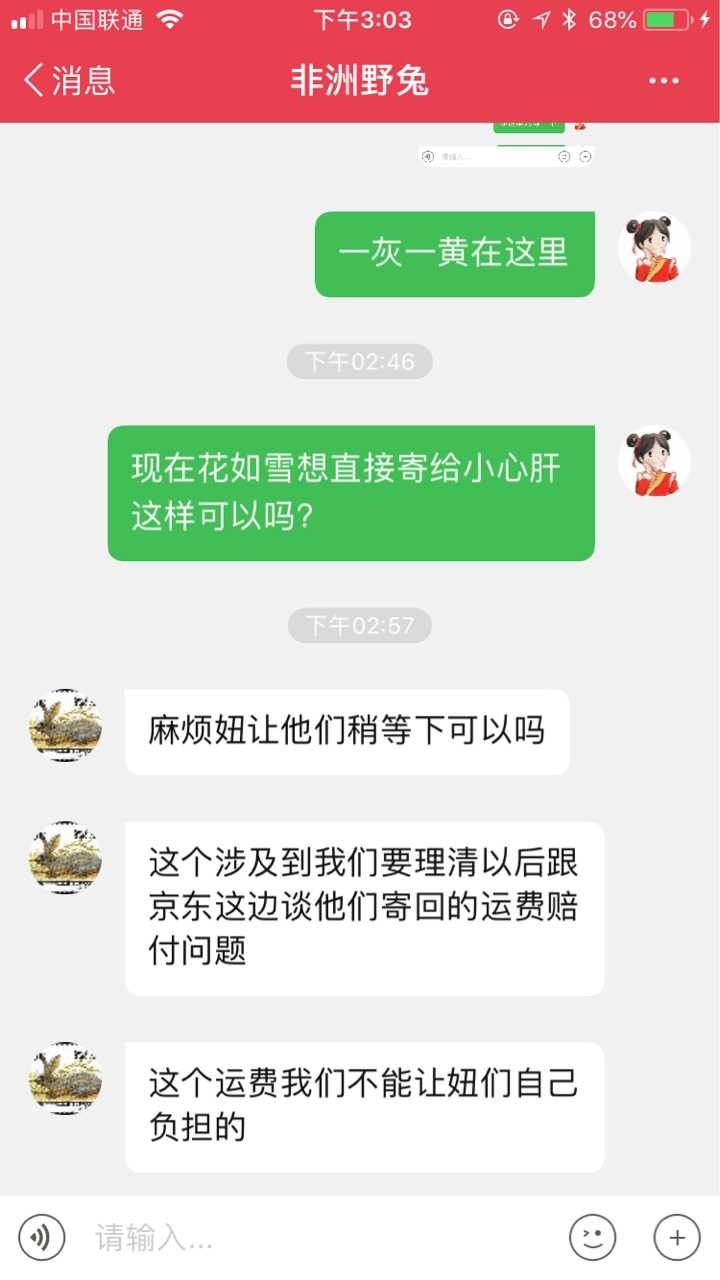Go back to 消息 list
Image resolution: width=720 pixels, height=1280 pixels.
click(69, 81)
